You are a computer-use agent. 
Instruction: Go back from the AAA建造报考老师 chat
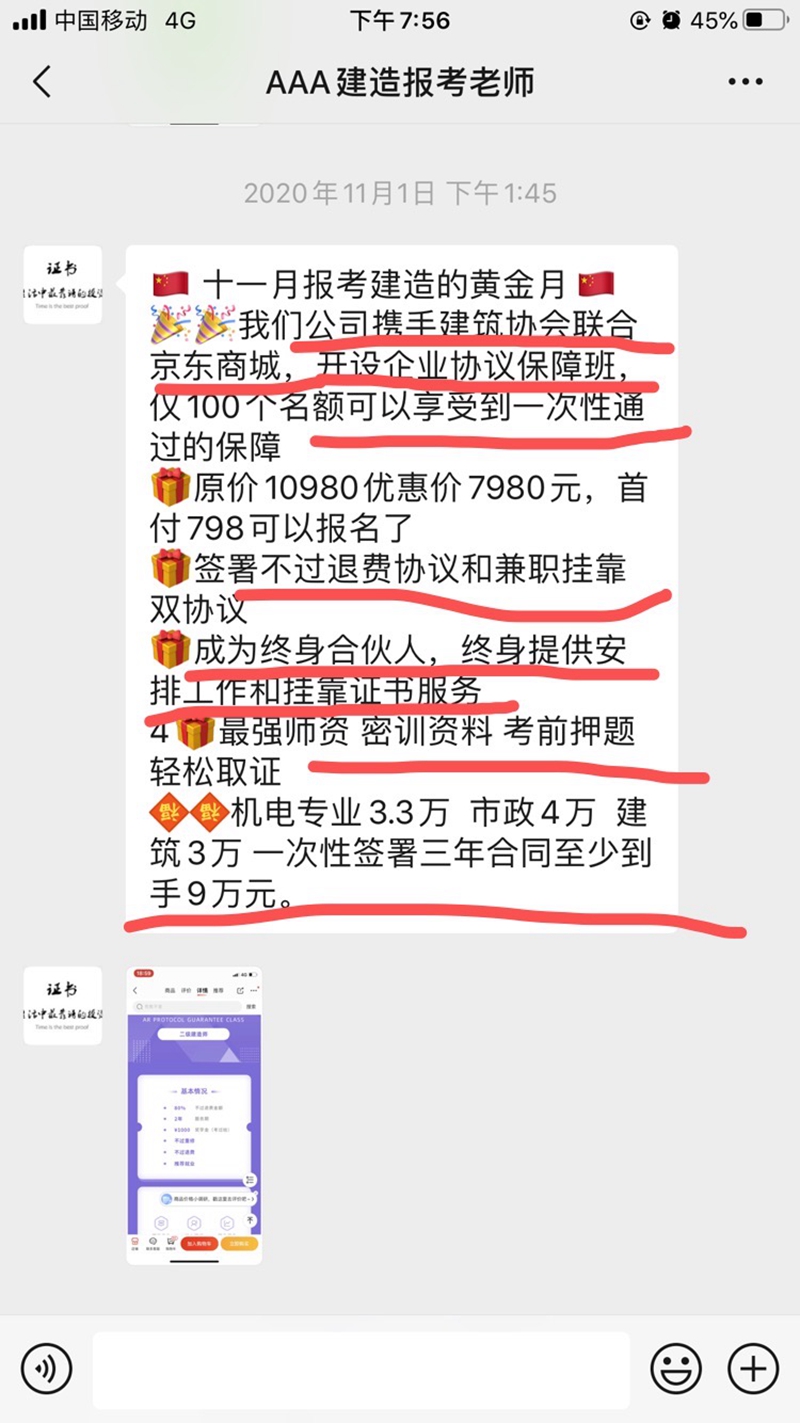click(41, 81)
